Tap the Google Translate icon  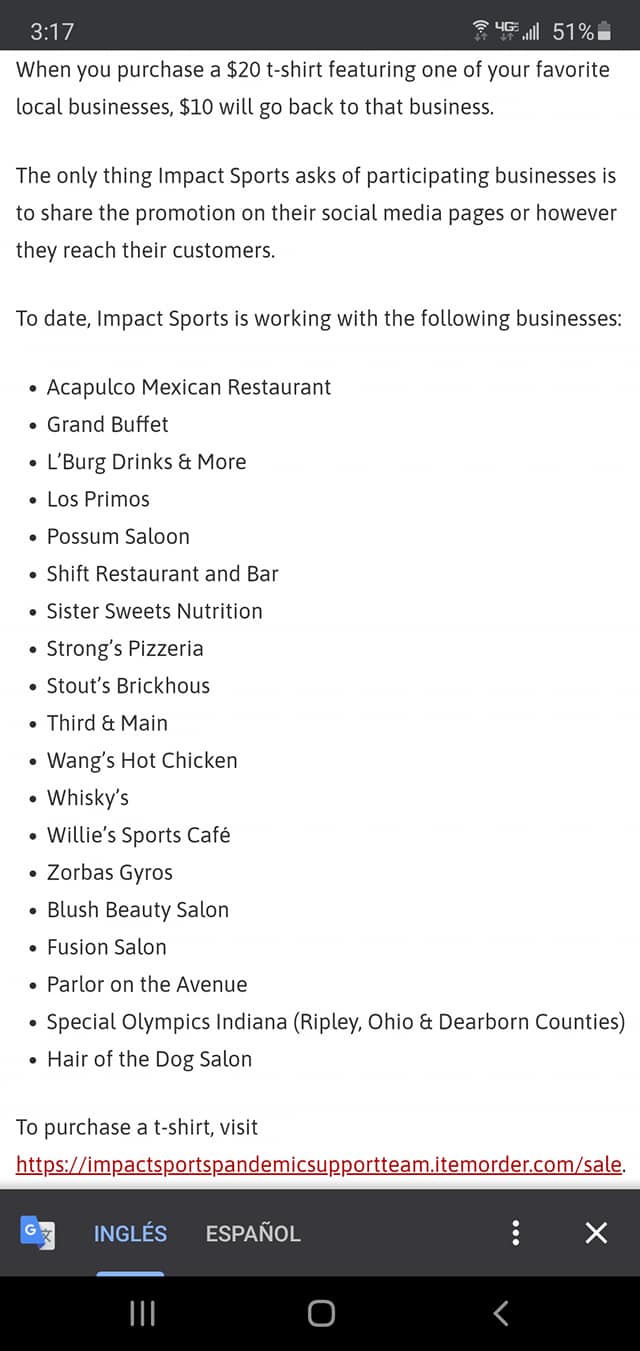(38, 1233)
